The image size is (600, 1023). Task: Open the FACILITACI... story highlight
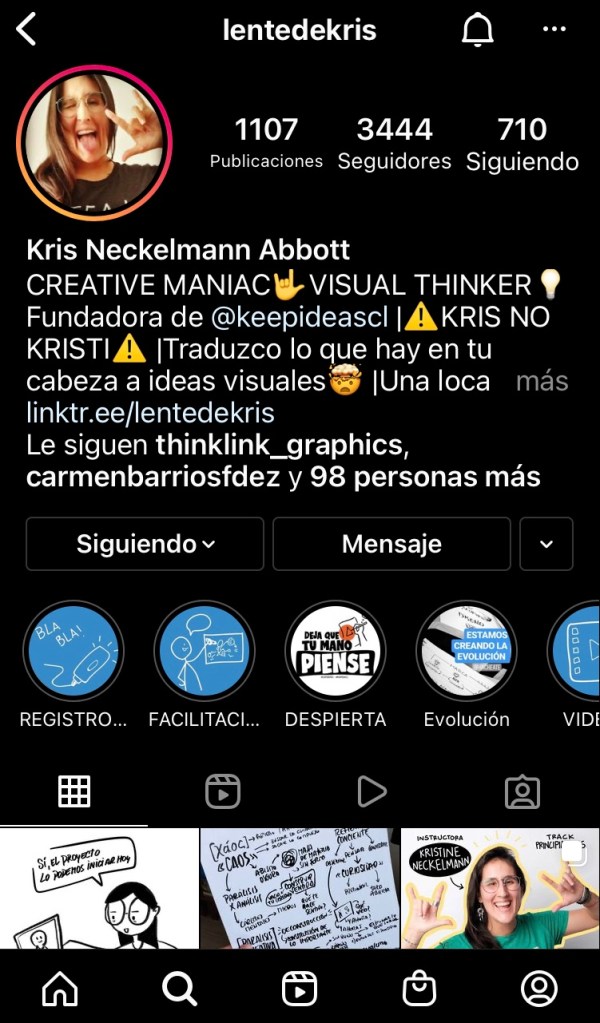point(204,650)
